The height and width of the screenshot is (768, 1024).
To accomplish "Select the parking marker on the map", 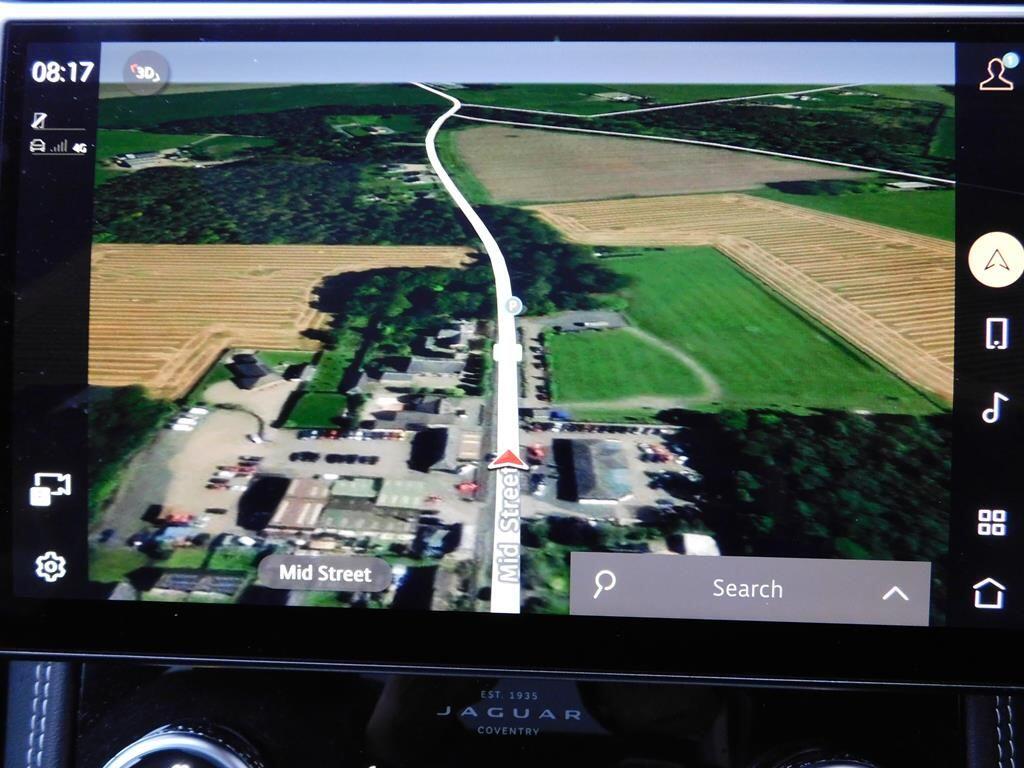I will point(513,306).
